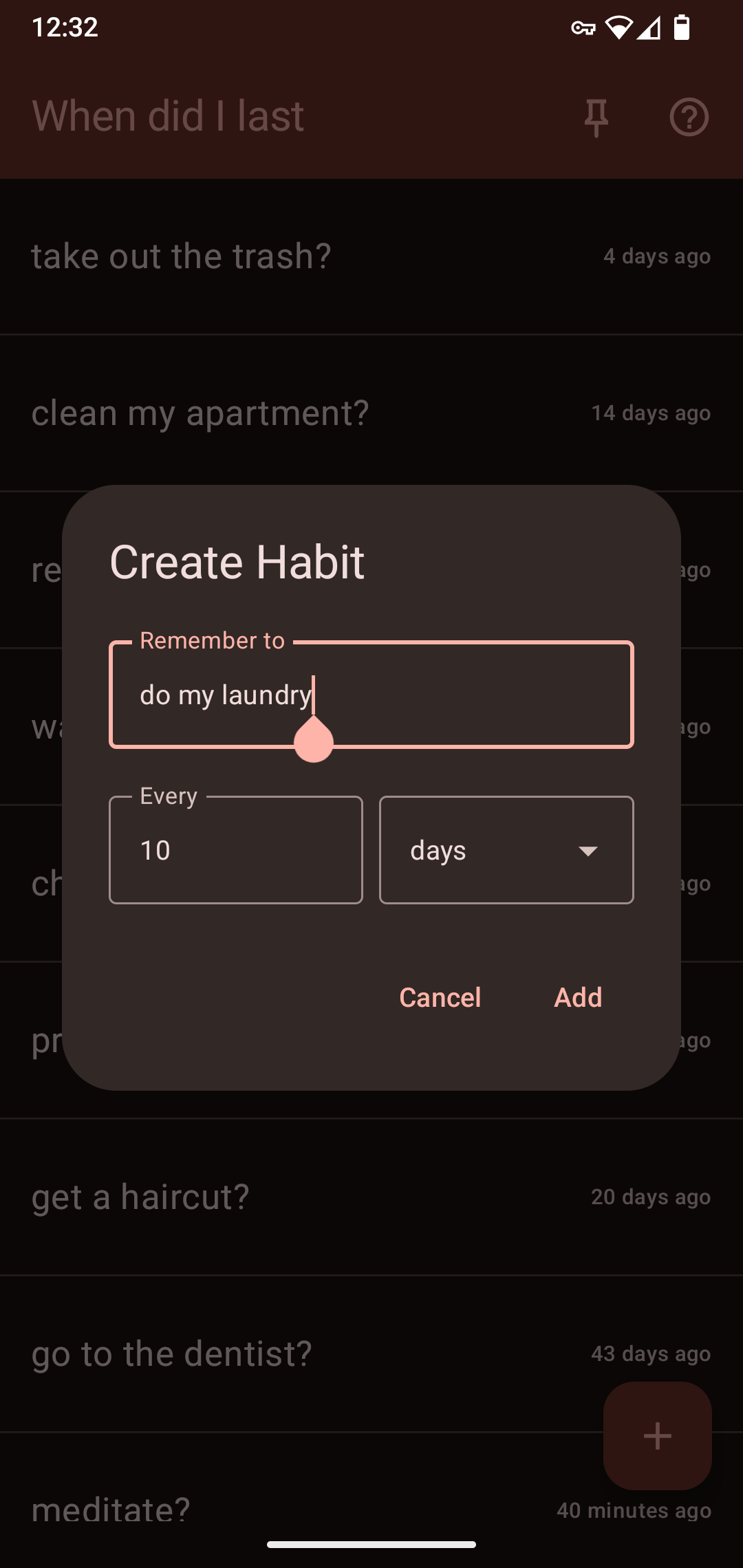Click the clock showing 12:32
Screen dimensions: 743x1568
pyautogui.click(x=65, y=28)
